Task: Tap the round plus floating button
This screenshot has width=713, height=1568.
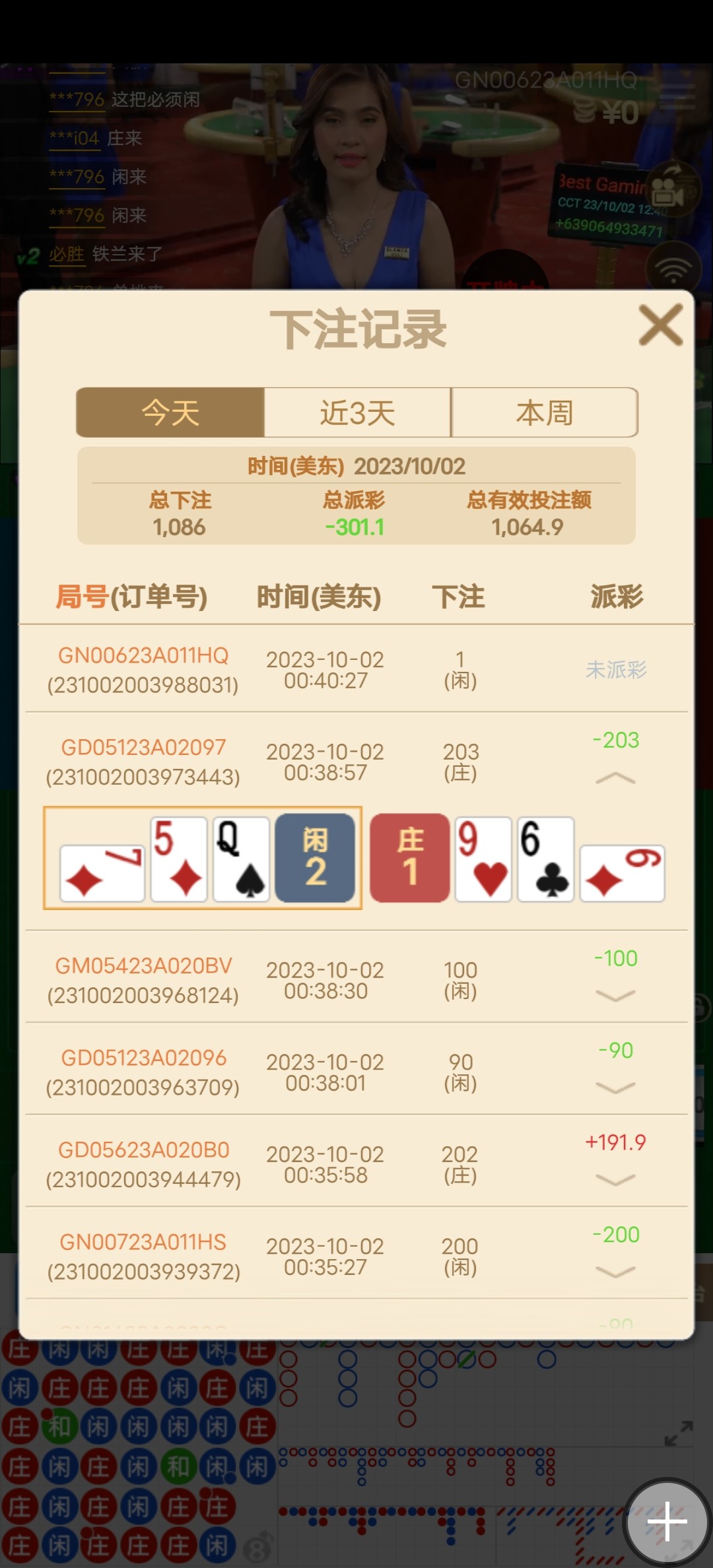Action: point(667,1522)
